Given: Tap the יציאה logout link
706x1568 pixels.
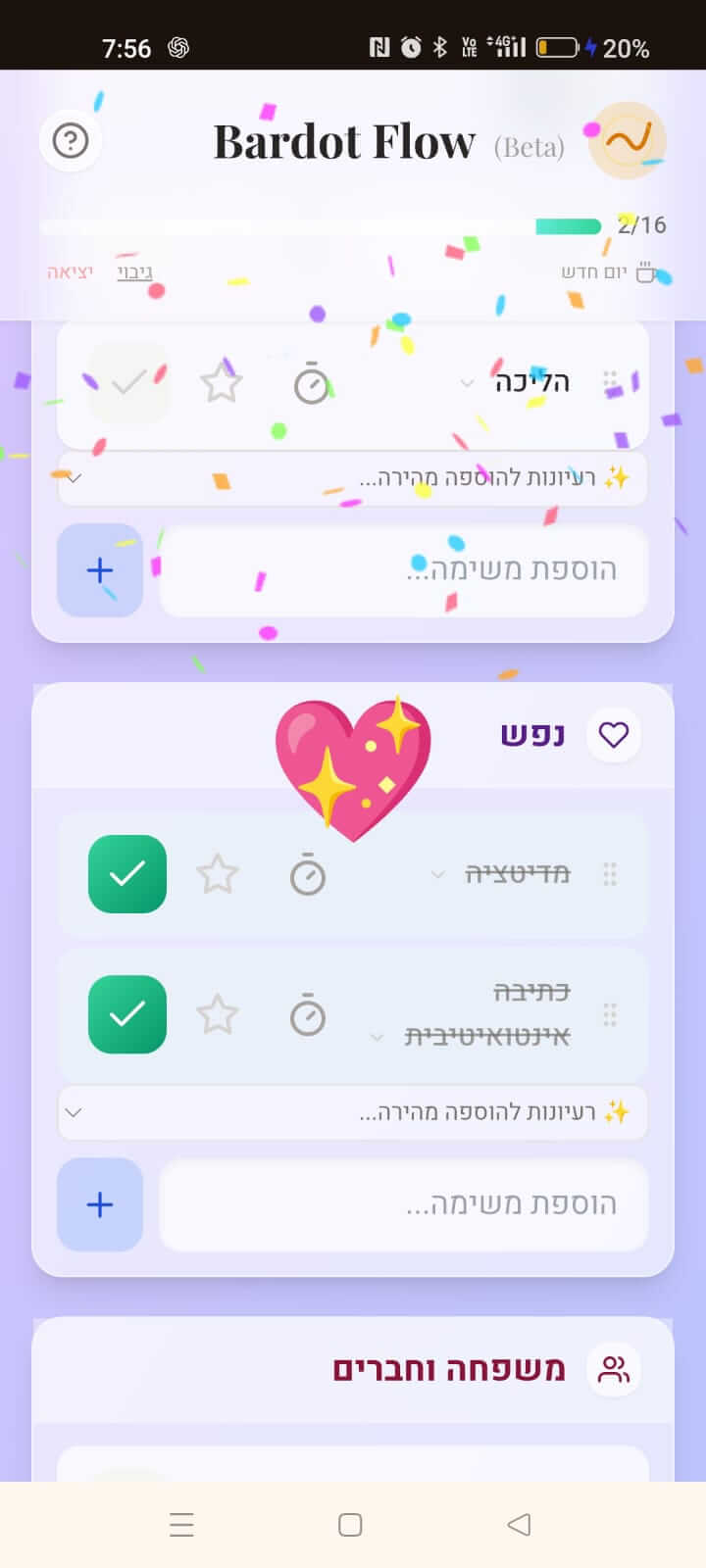Looking at the screenshot, I should pos(70,272).
